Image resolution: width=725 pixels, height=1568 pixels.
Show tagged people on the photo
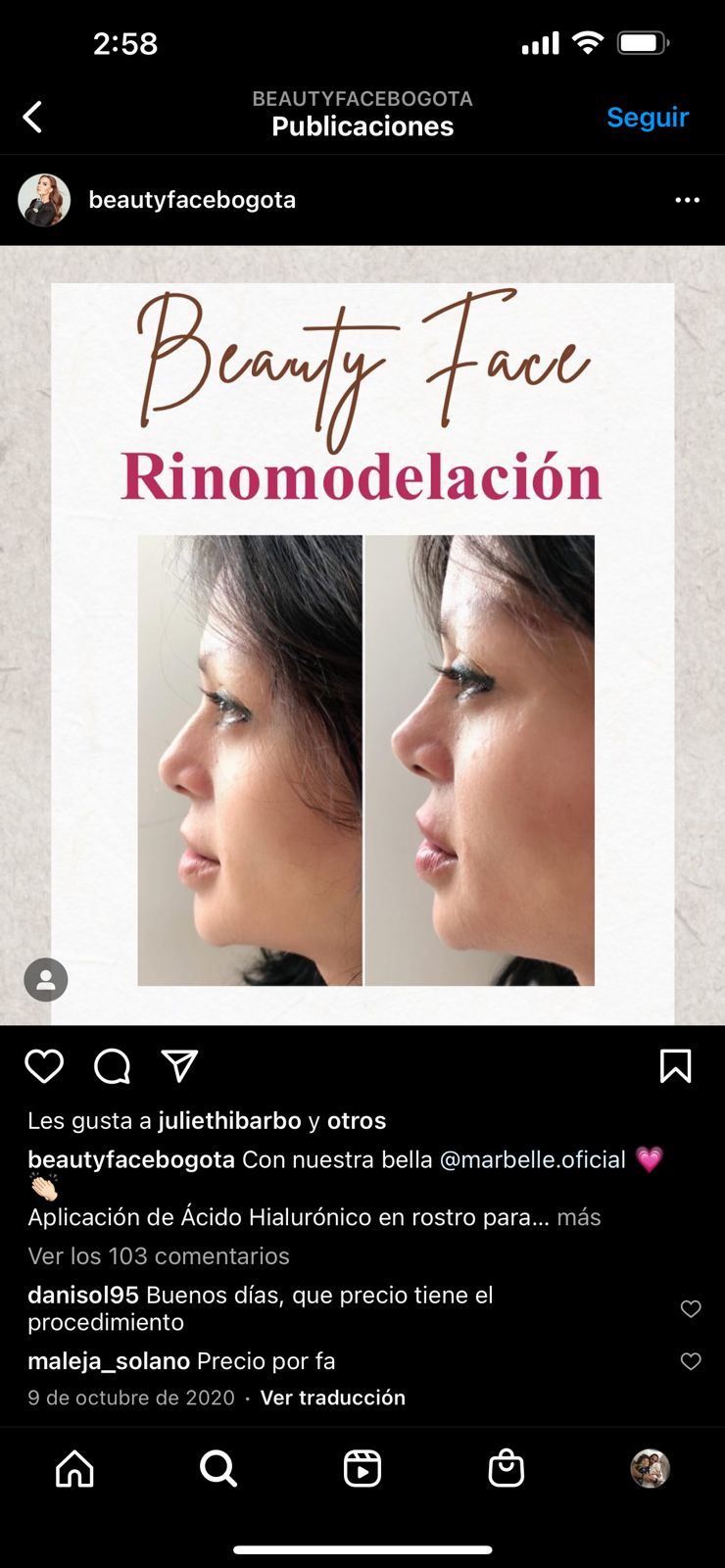(x=46, y=979)
